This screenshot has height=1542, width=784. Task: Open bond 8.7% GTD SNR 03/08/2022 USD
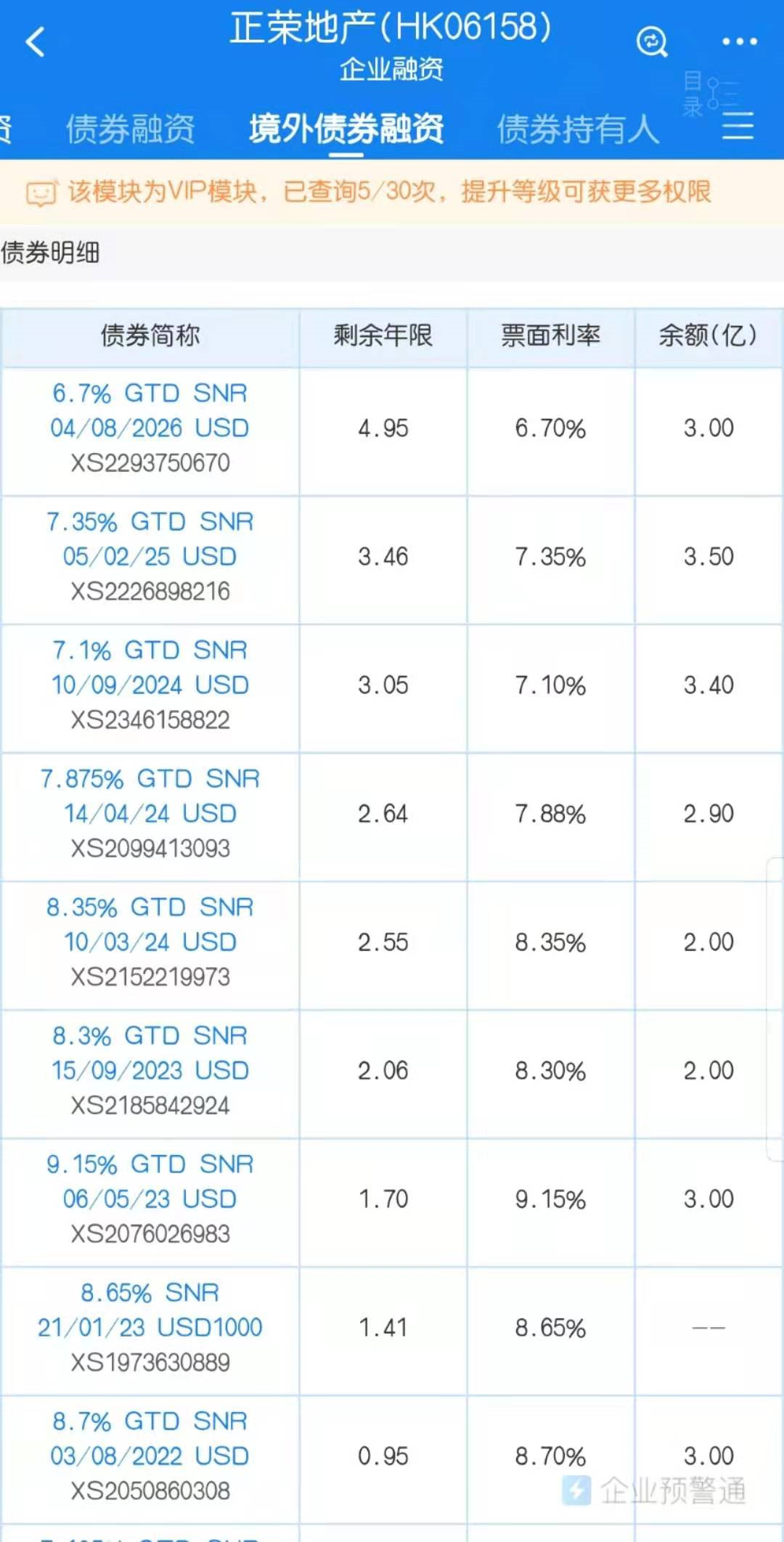[150, 1438]
